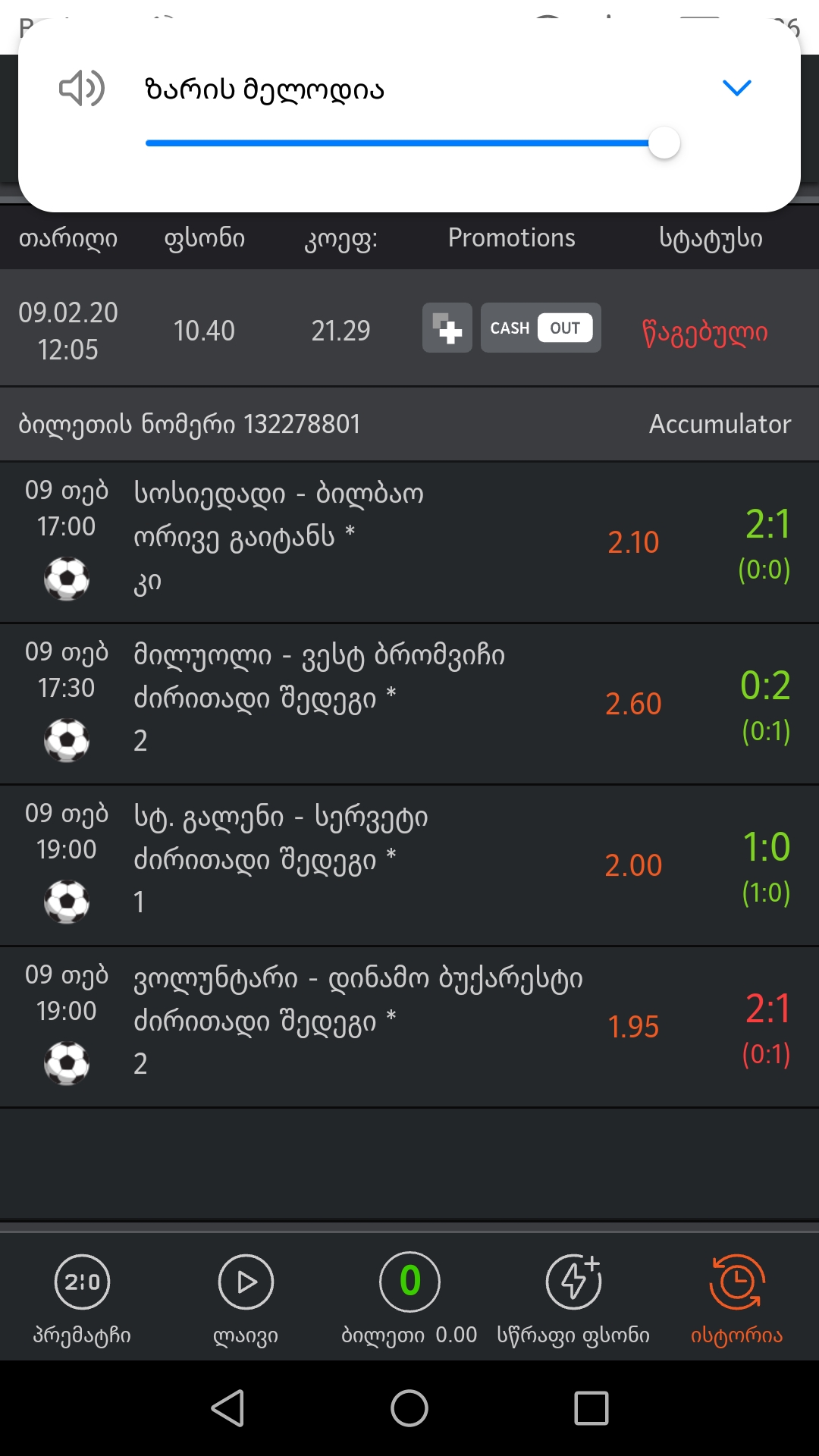Switch to the პრემატჩი tab
Screen dimensions: 819x1456
coord(82,1298)
